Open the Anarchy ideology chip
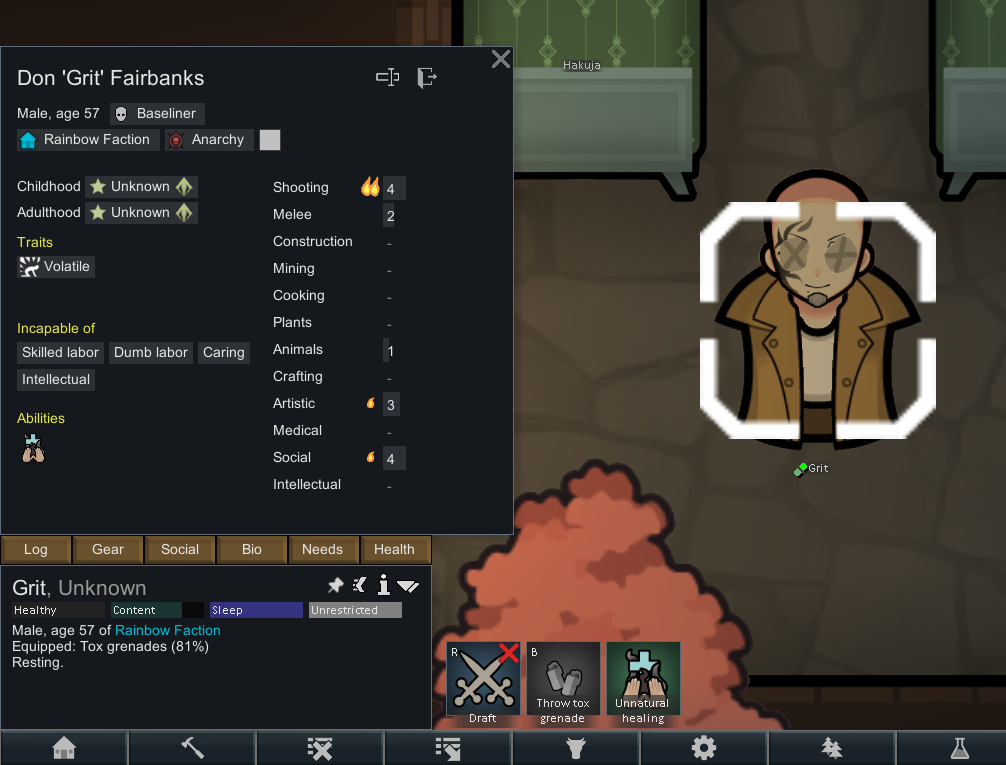Viewport: 1006px width, 765px height. pos(208,140)
